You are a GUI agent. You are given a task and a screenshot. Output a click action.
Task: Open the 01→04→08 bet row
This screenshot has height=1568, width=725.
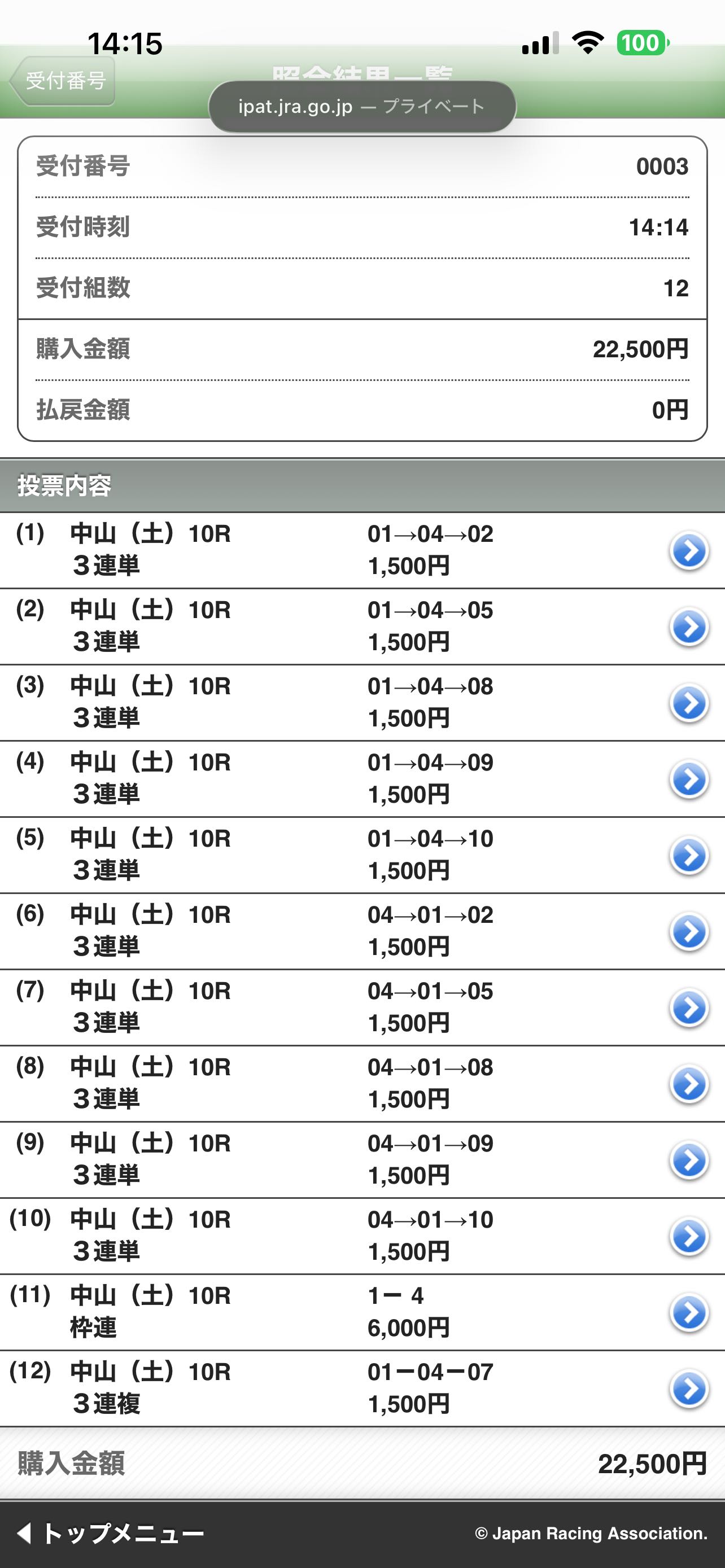tap(688, 703)
